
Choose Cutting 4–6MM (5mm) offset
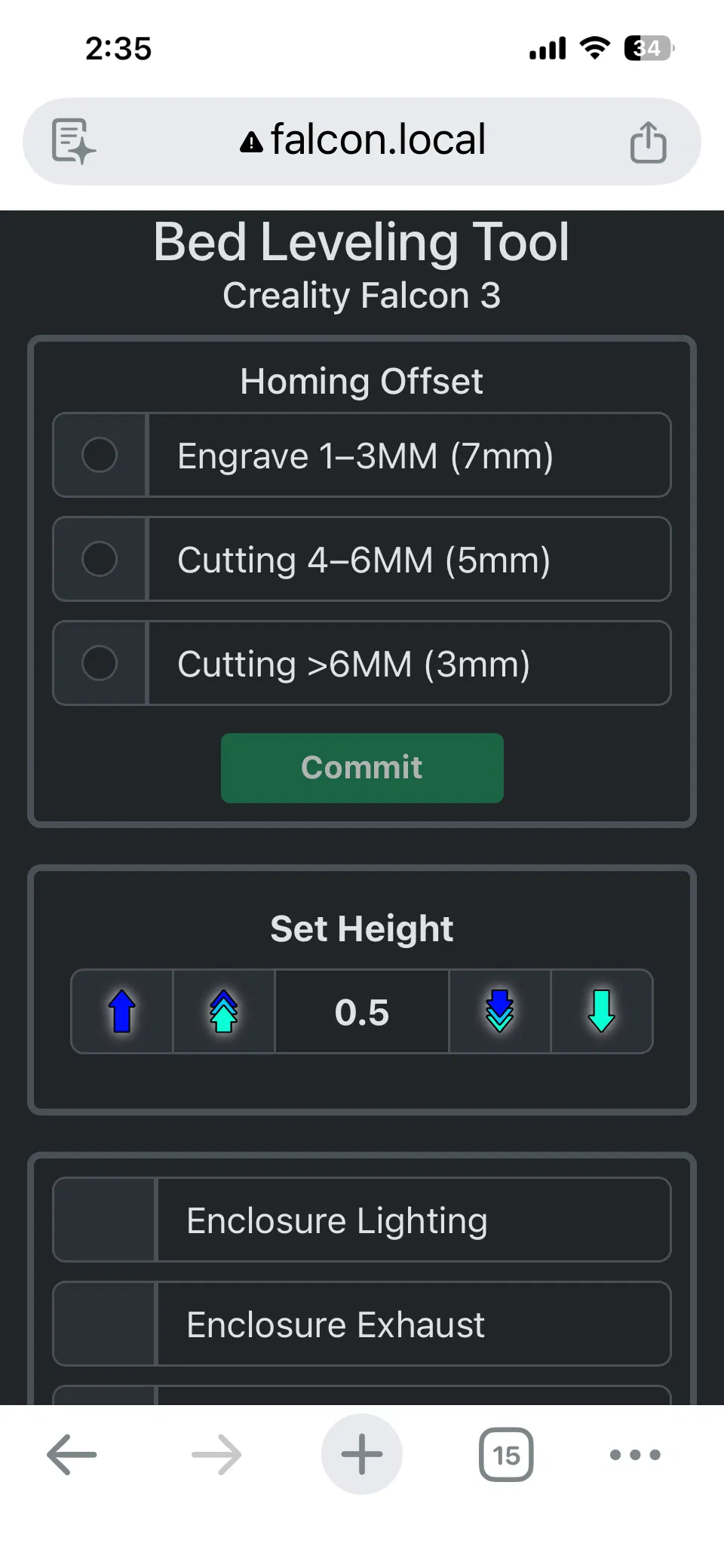point(100,560)
